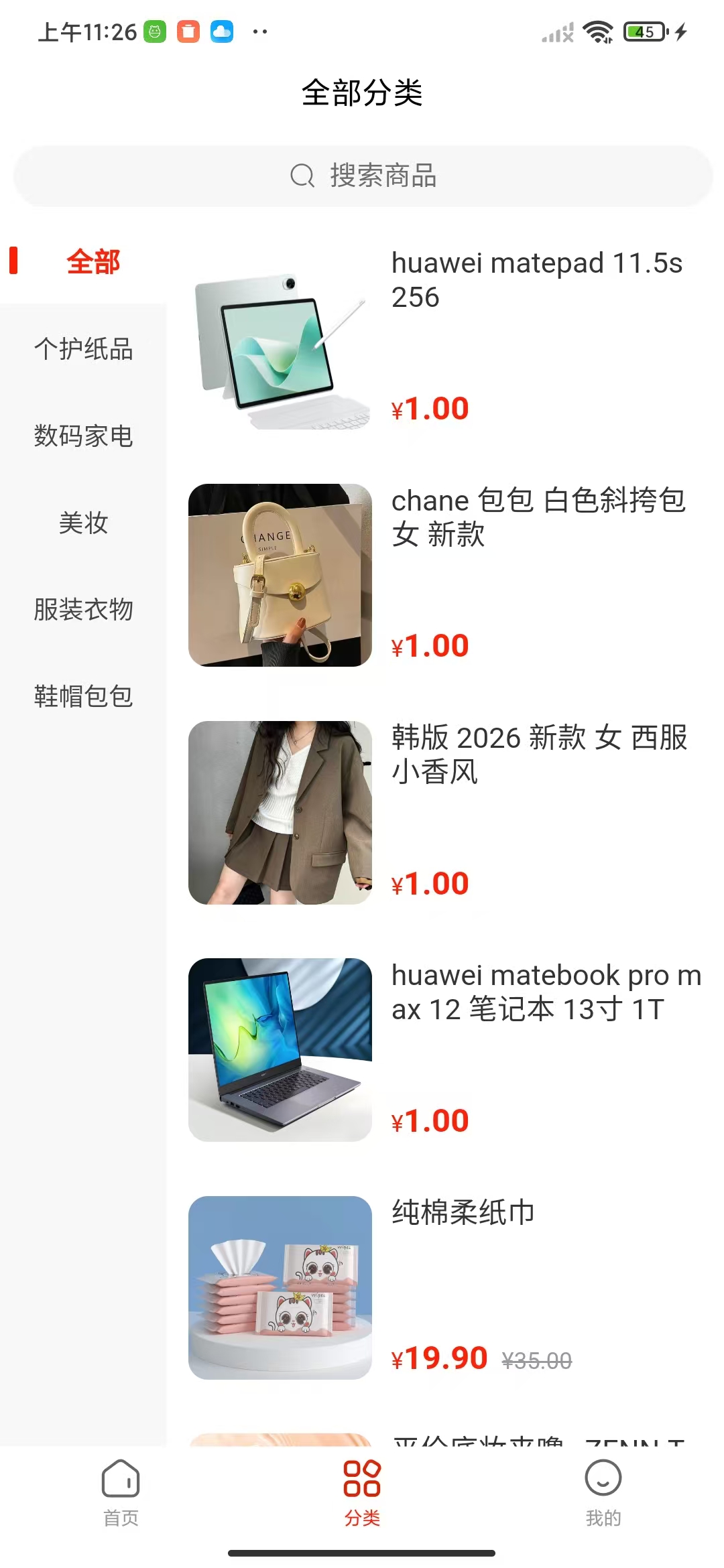Open the 纯棉柔纸巾 product
The width and height of the screenshot is (724, 1568).
[442, 1287]
